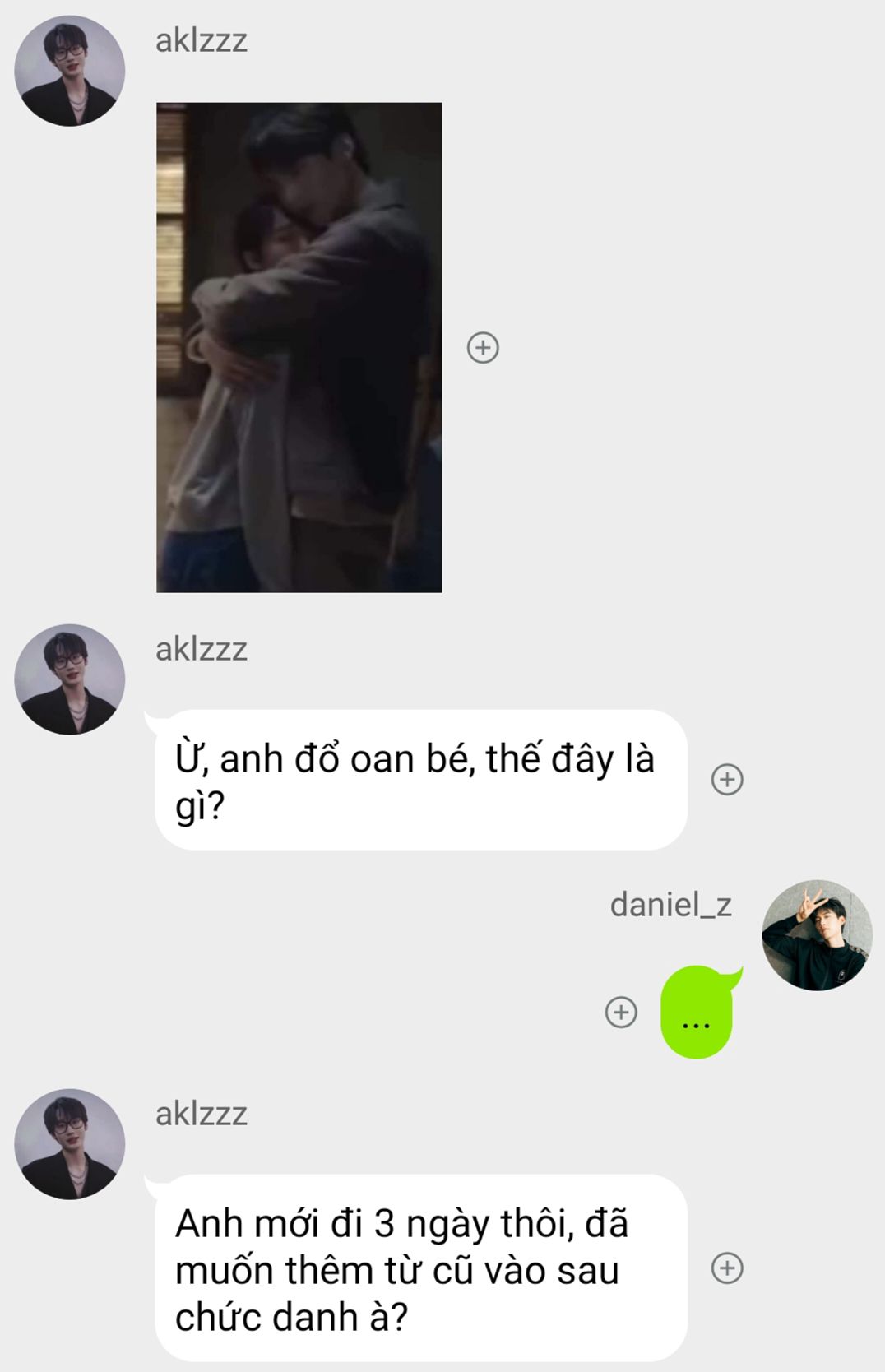Screen dimensions: 885x1372
Task: Tap the plus icon beside the "..." bubble
Action: tap(621, 1012)
